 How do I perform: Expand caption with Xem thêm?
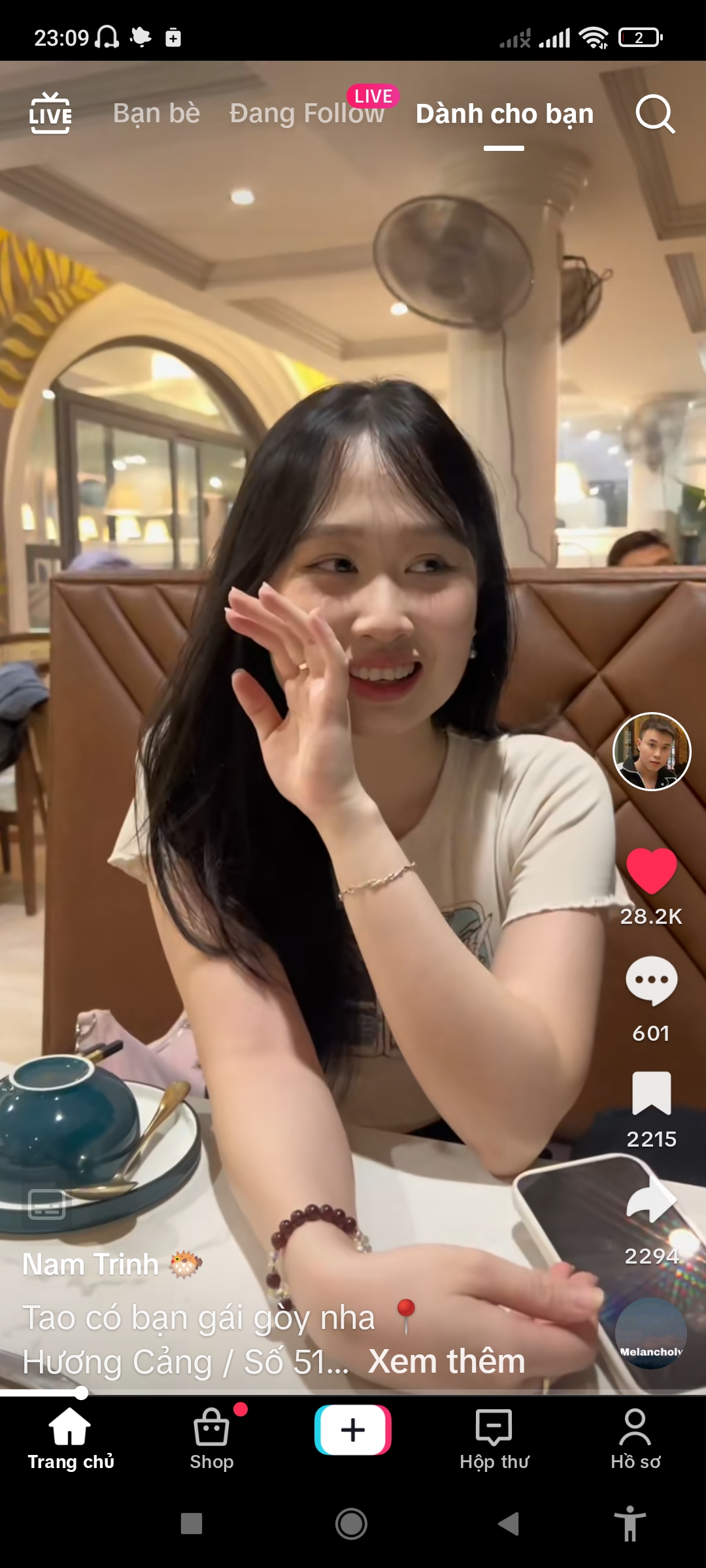click(x=446, y=1362)
